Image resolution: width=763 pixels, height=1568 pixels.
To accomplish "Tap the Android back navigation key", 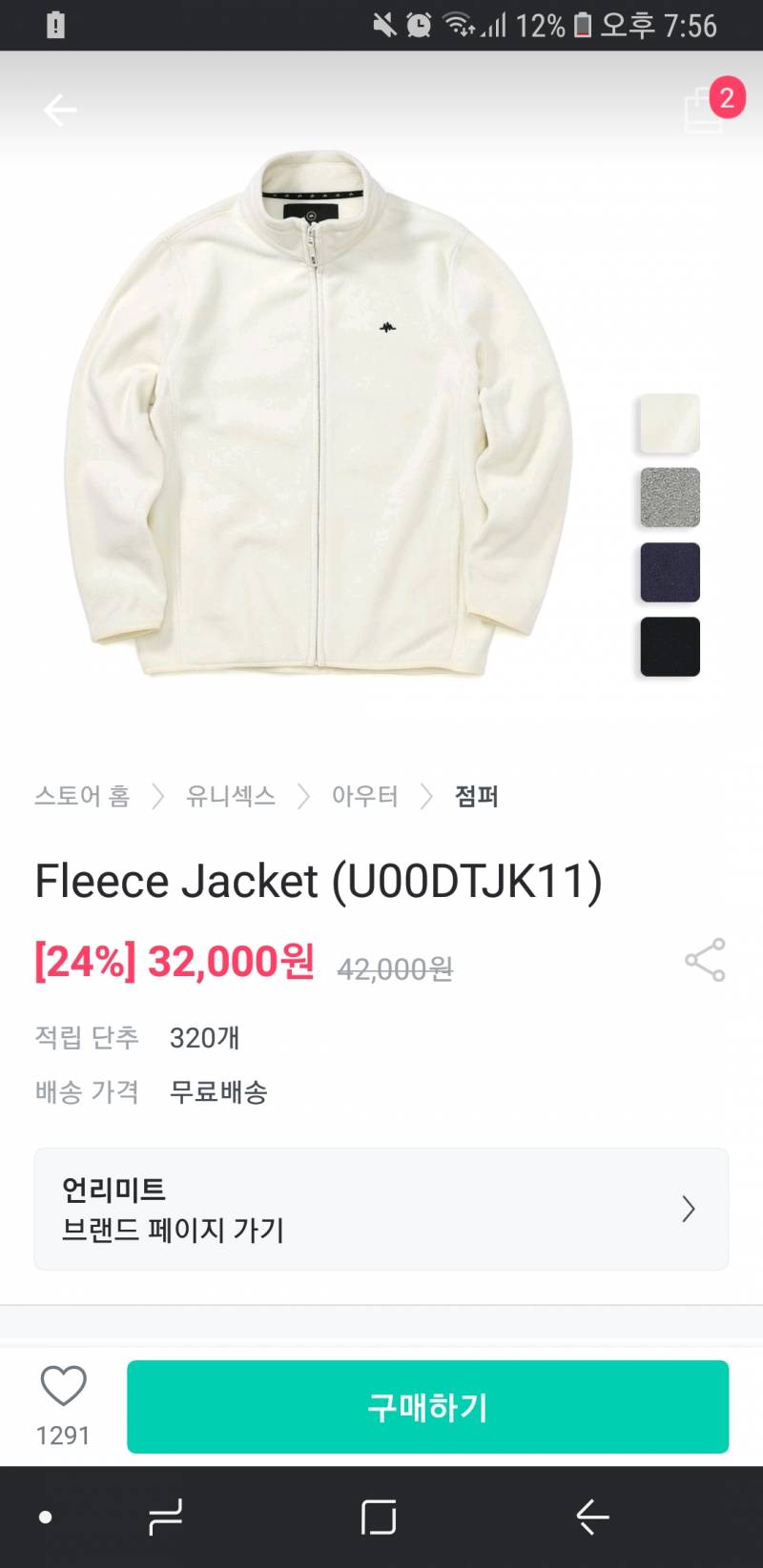I will pos(591,1516).
